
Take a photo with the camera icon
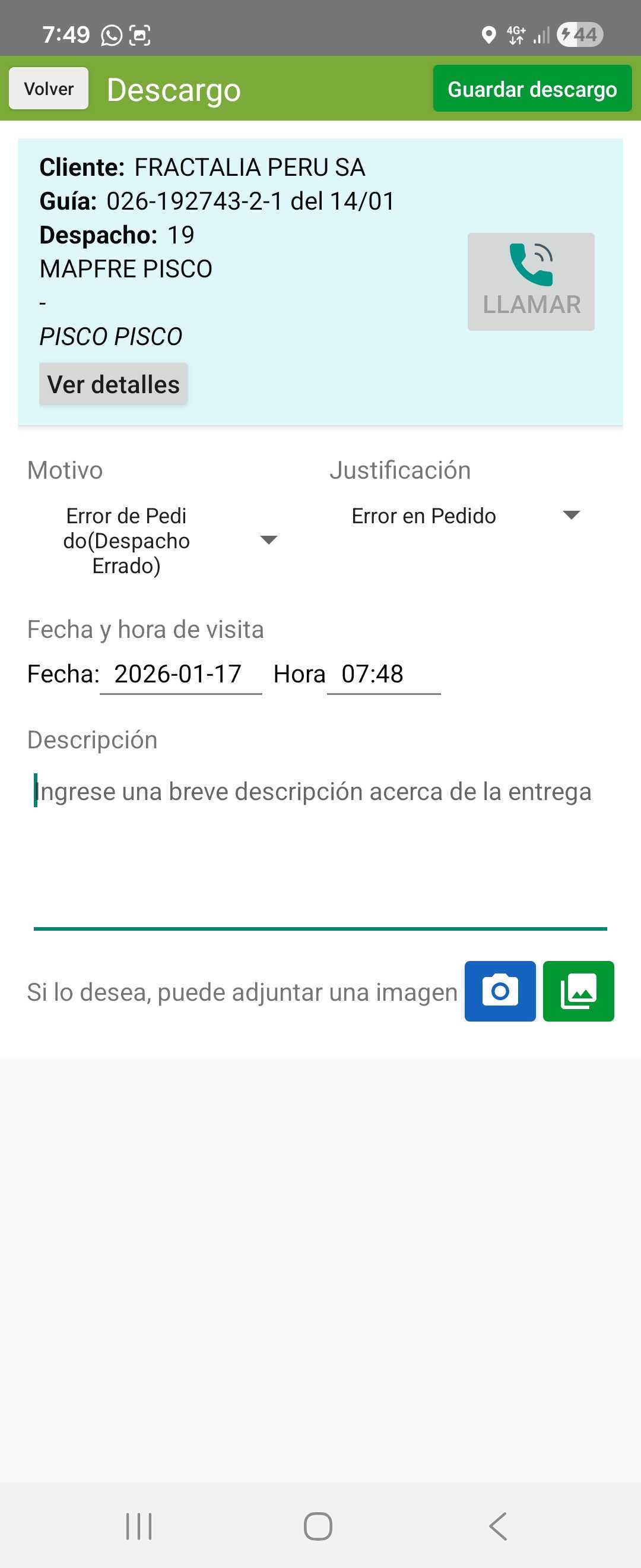click(499, 991)
